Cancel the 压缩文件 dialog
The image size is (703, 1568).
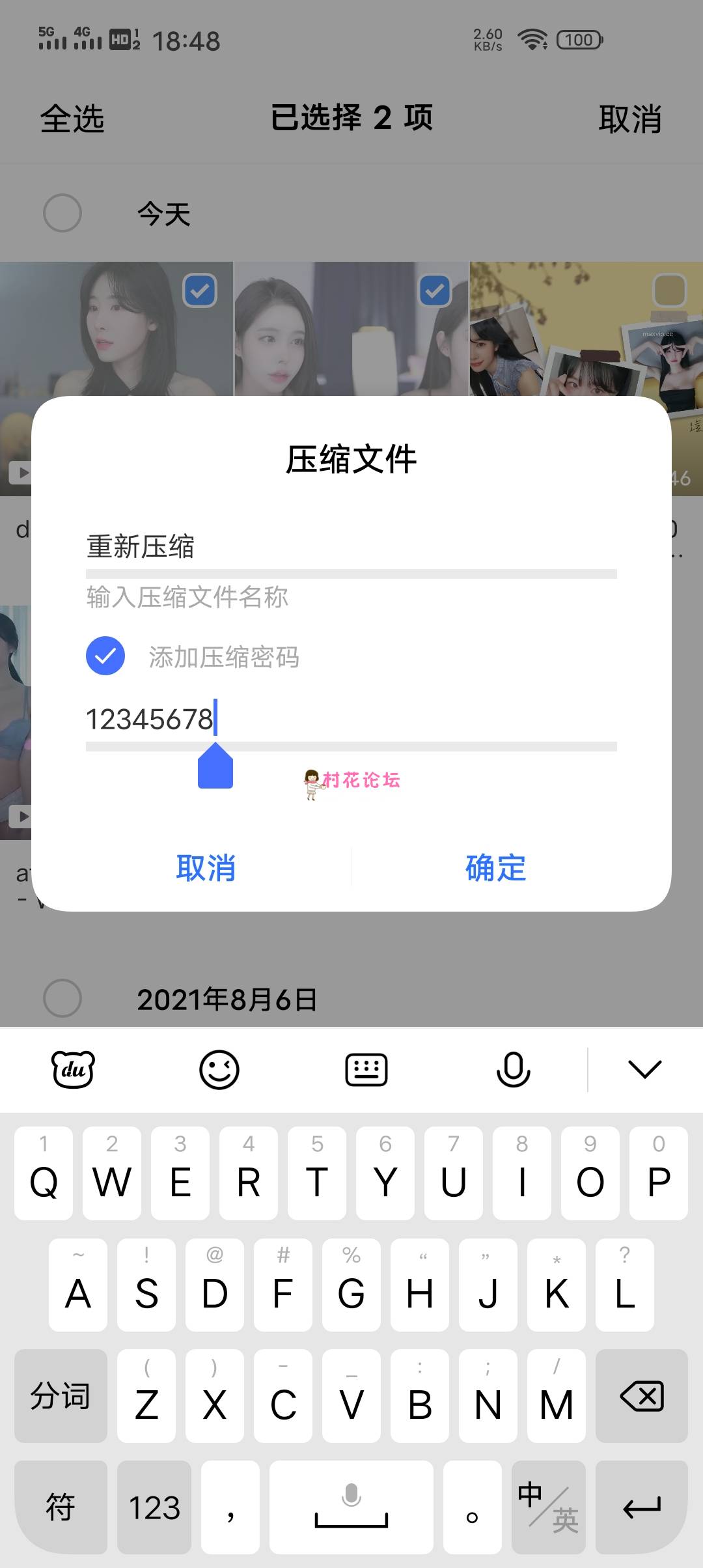(206, 868)
